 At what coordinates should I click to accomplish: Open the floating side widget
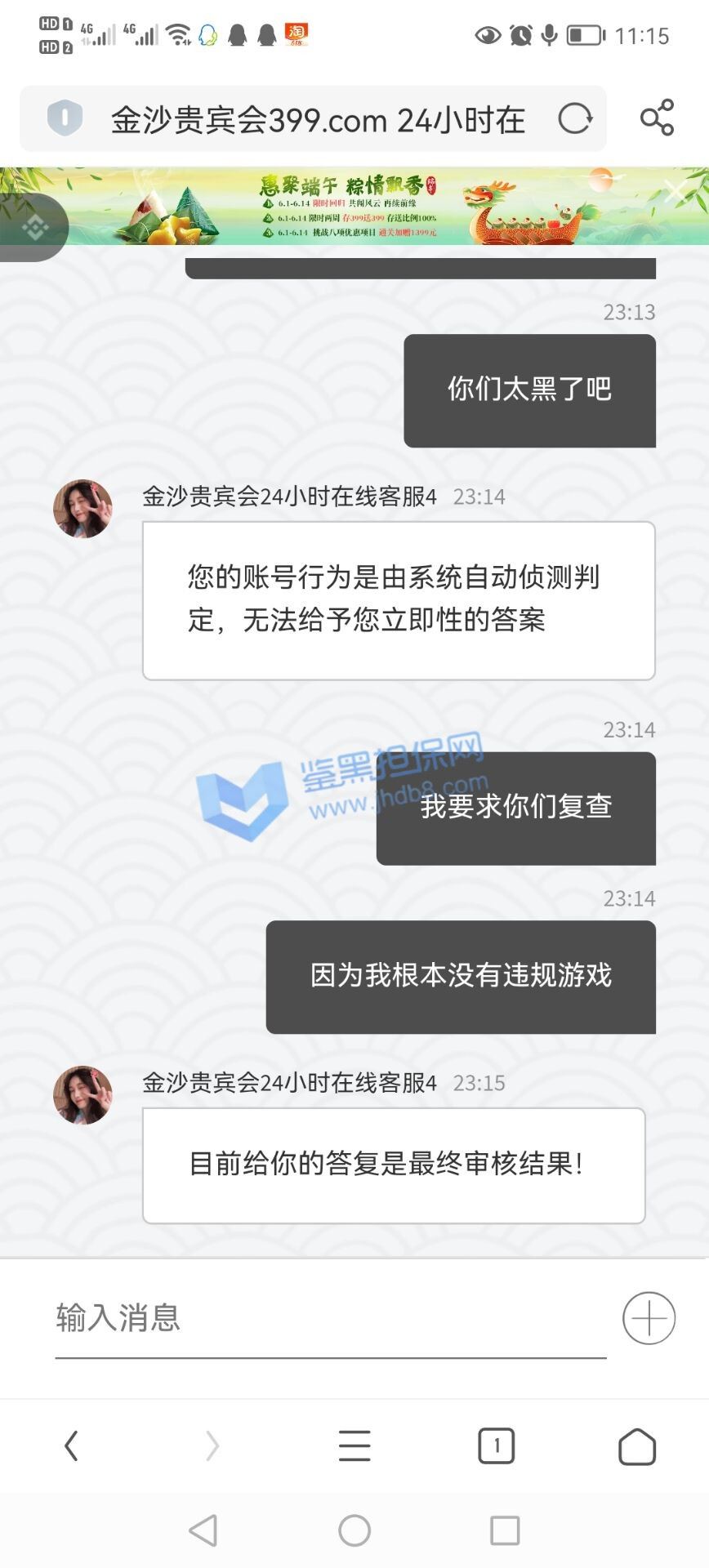pos(34,228)
